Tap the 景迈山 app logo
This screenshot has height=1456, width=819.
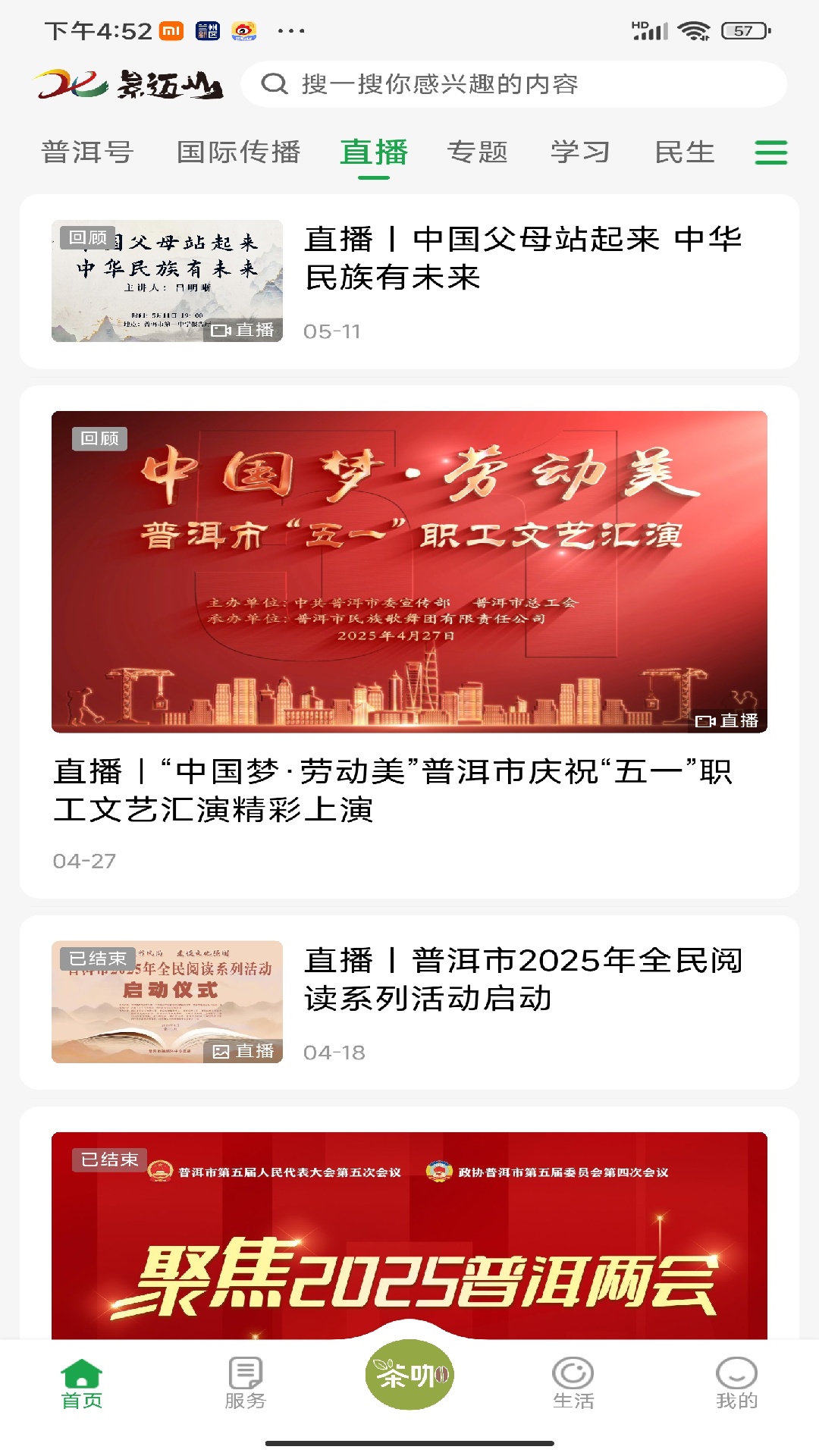(x=129, y=83)
